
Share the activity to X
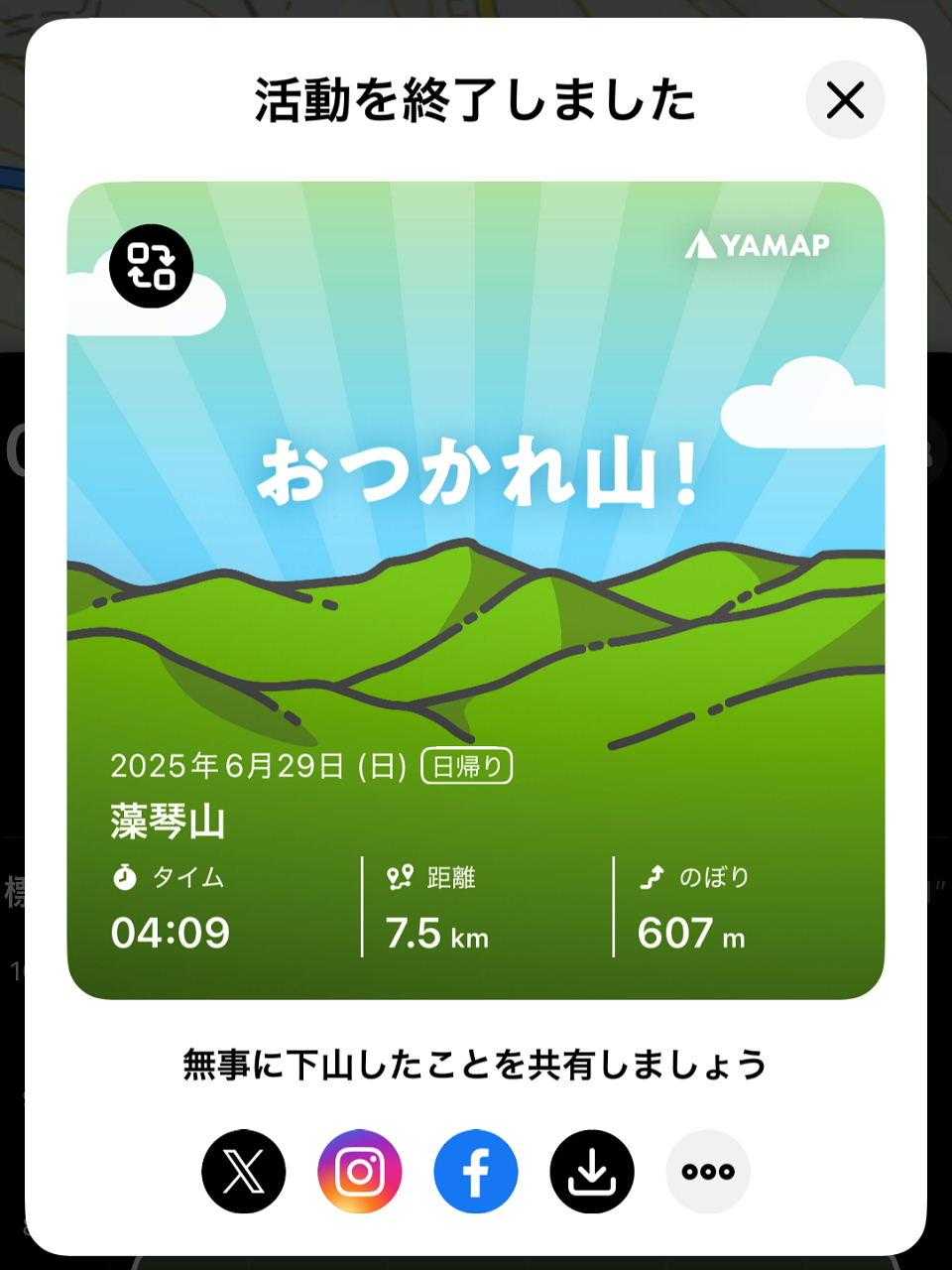pyautogui.click(x=244, y=1172)
